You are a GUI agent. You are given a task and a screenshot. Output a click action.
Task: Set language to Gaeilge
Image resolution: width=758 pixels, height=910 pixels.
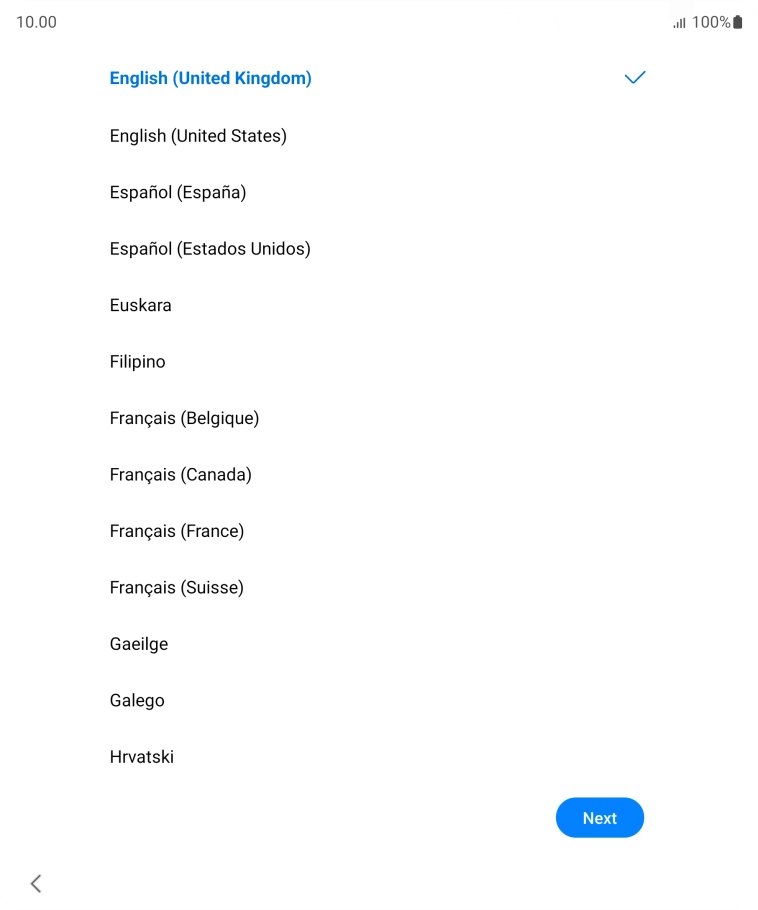click(139, 644)
